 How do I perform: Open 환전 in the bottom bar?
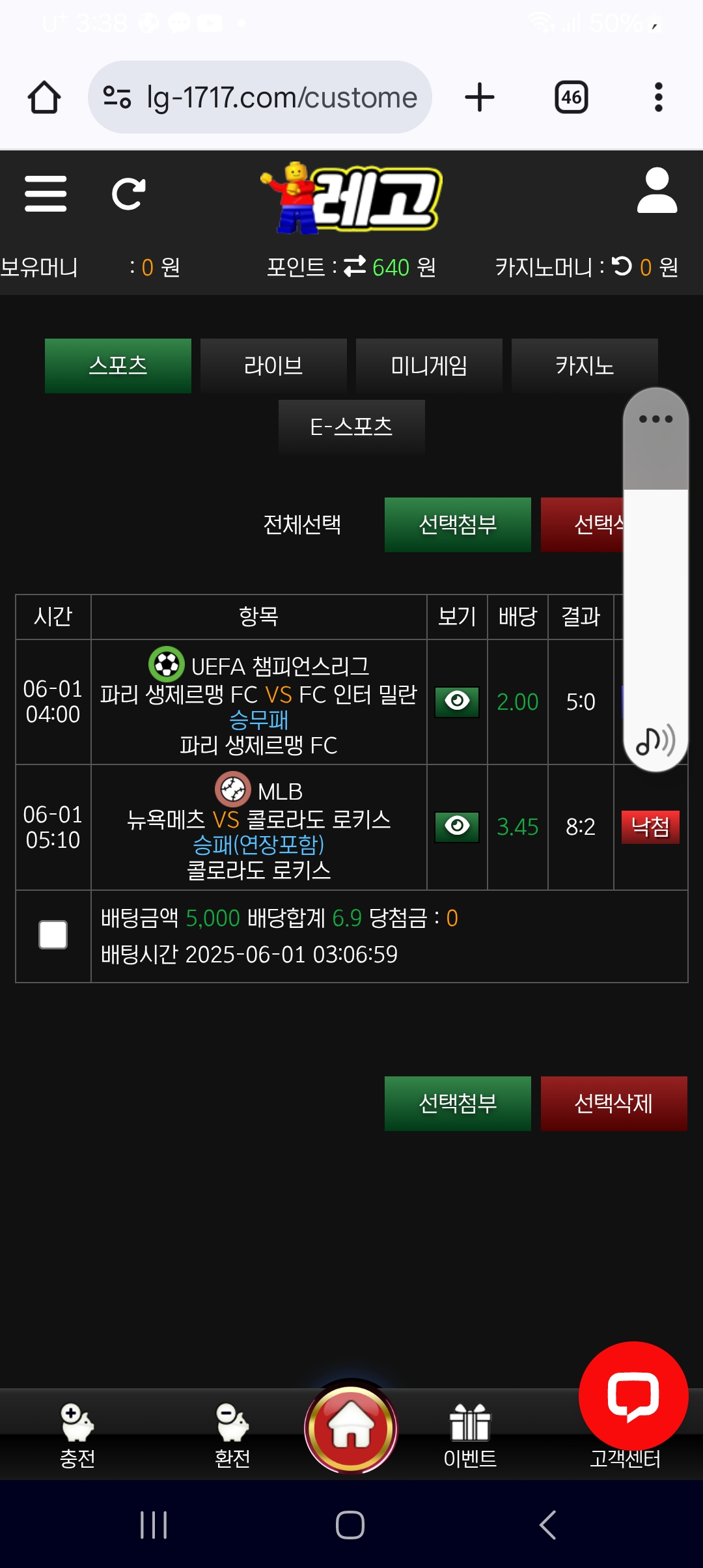coord(232,1435)
